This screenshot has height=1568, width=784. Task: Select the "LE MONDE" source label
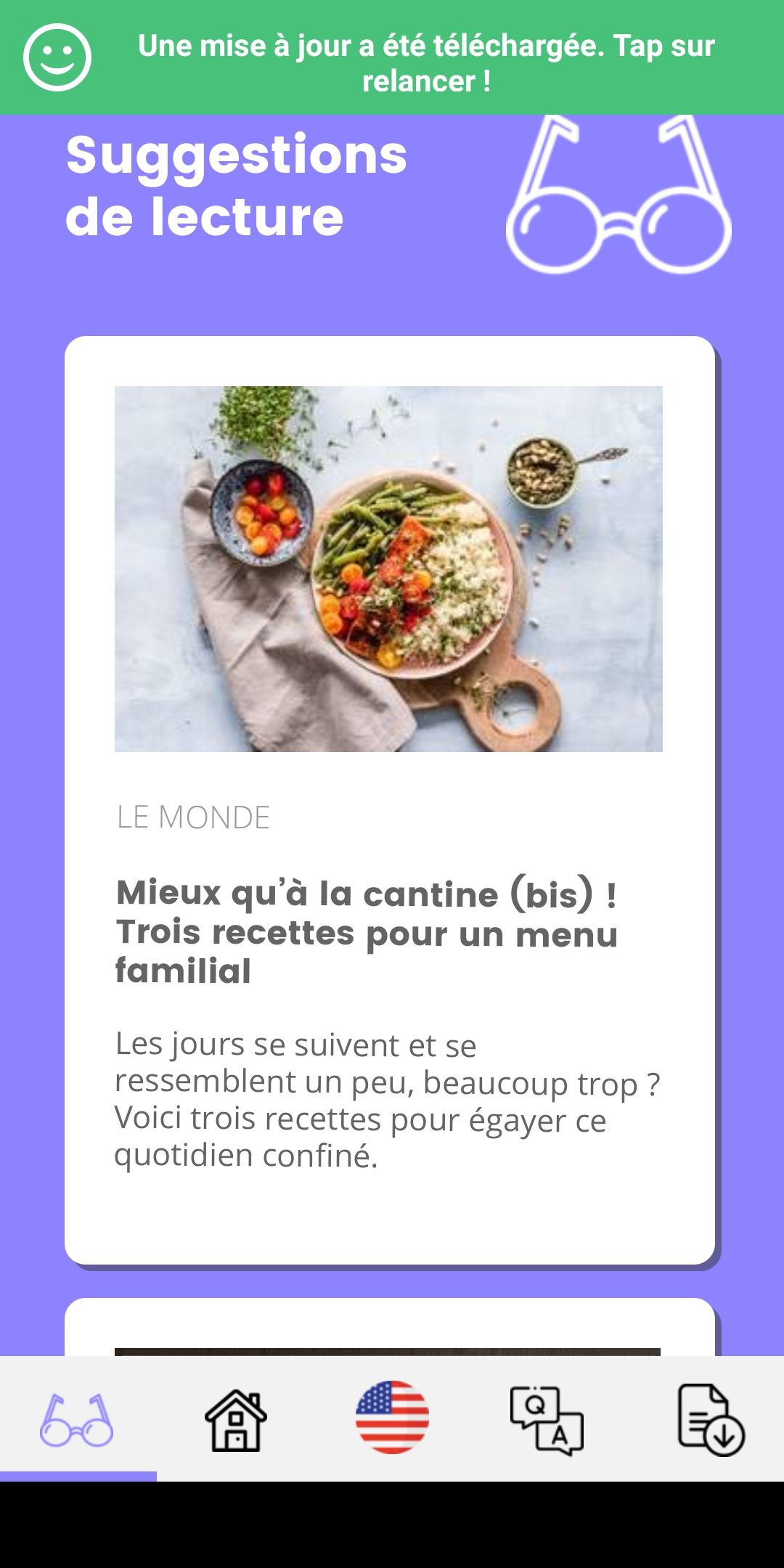[x=192, y=819]
